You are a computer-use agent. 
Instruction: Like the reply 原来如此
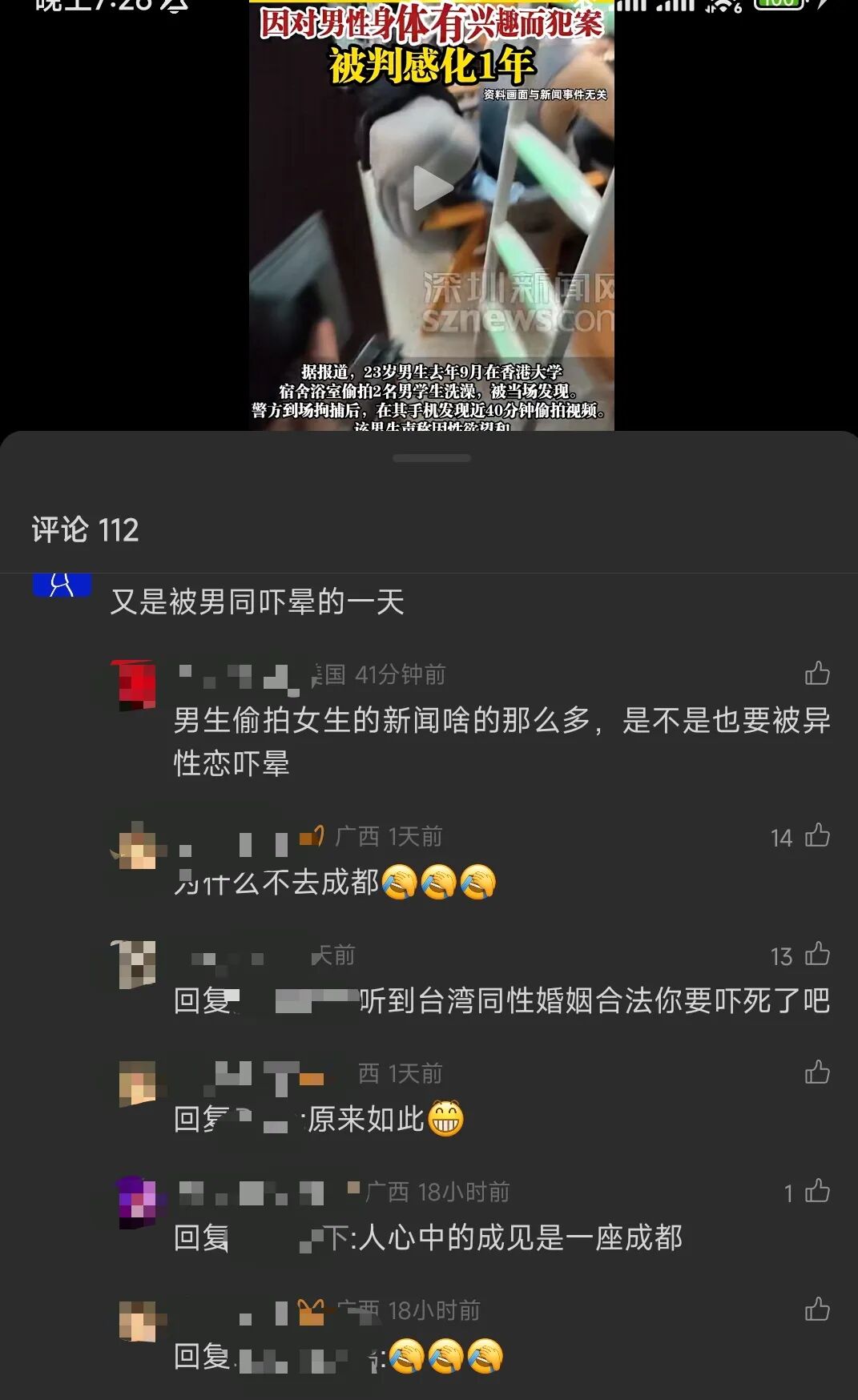816,1072
